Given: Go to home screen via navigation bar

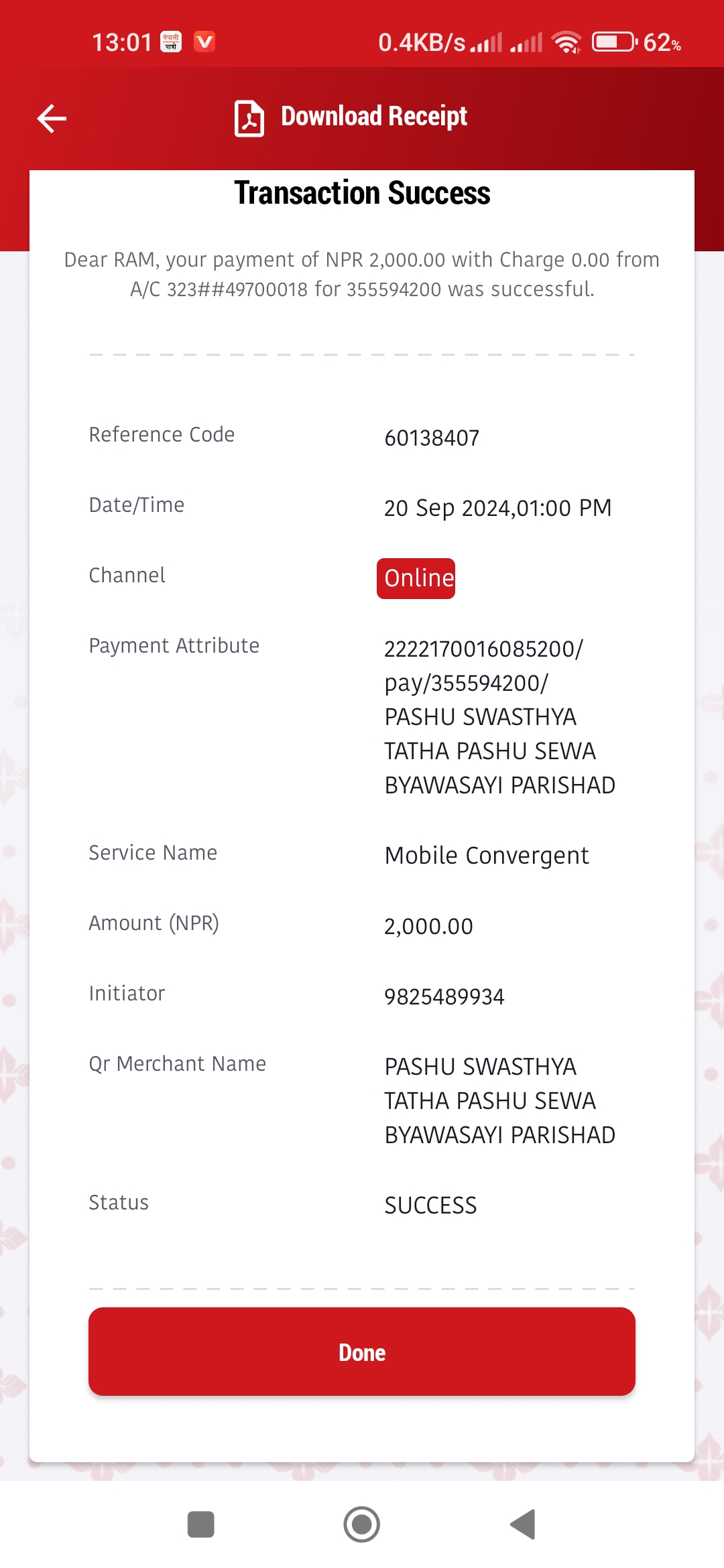Looking at the screenshot, I should [x=362, y=1525].
